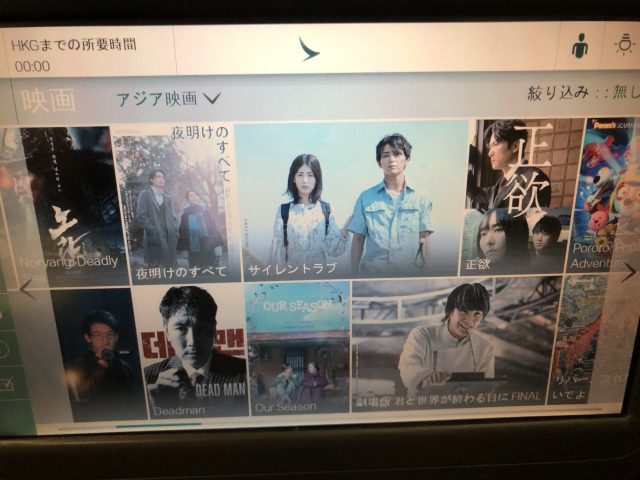The height and width of the screenshot is (480, 640).
Task: Open the サイレントラブ movie
Action: click(x=352, y=198)
